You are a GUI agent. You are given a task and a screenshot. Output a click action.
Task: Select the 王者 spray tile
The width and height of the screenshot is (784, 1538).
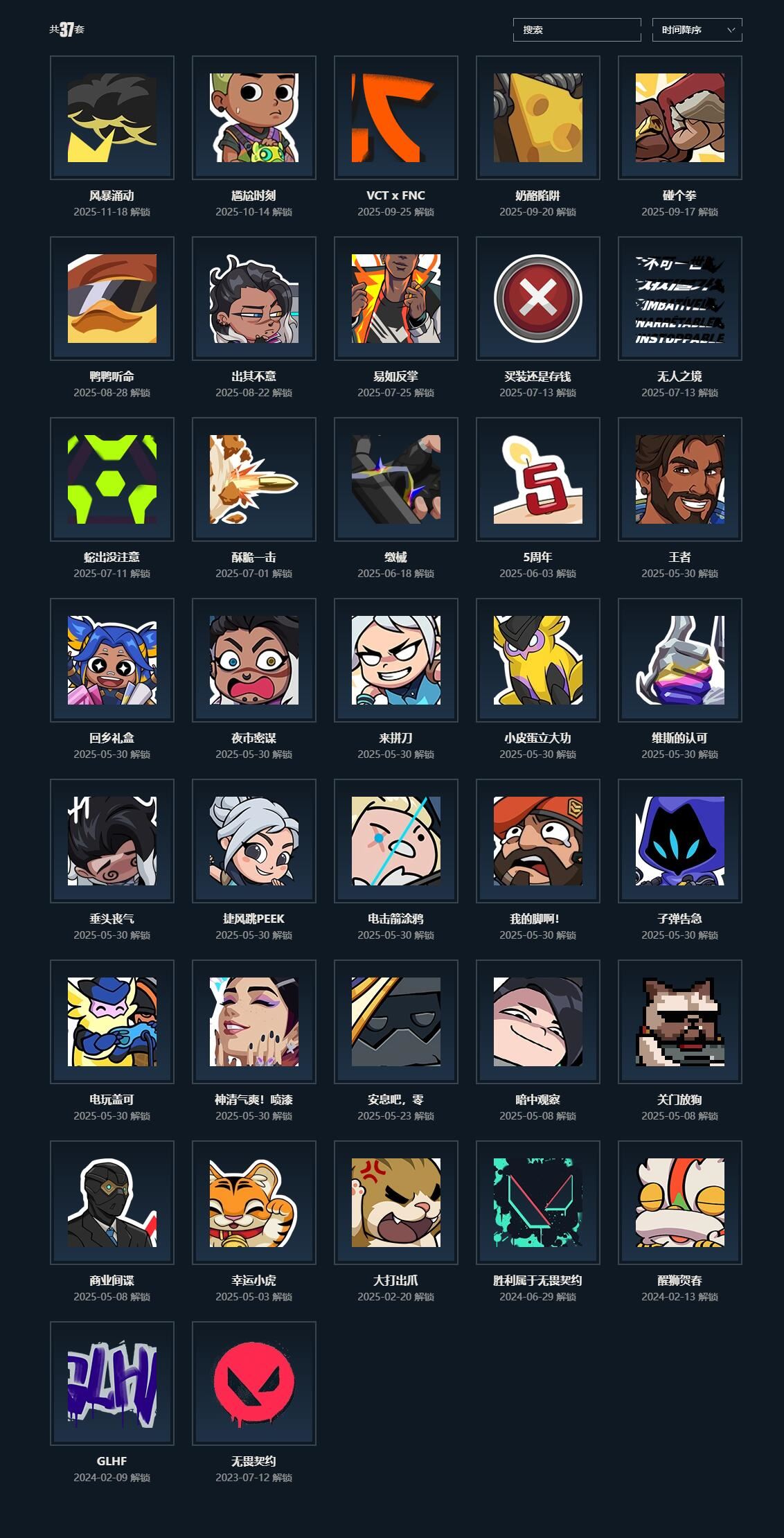pyautogui.click(x=680, y=479)
